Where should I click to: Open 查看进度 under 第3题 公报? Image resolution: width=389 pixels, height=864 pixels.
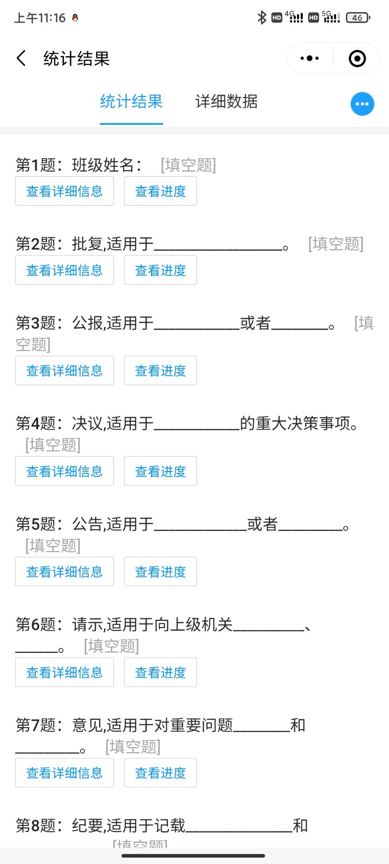click(160, 370)
